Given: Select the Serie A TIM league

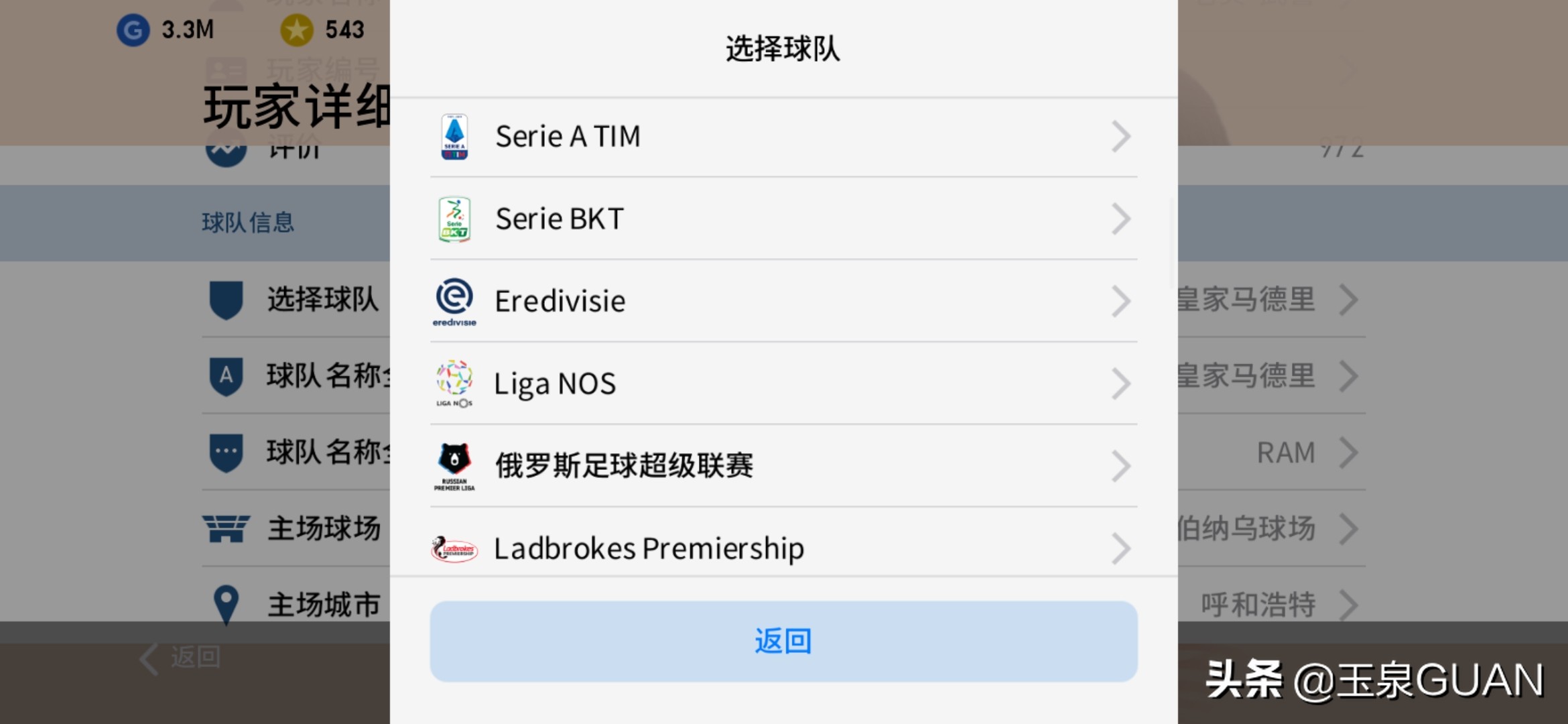Looking at the screenshot, I should pos(783,137).
